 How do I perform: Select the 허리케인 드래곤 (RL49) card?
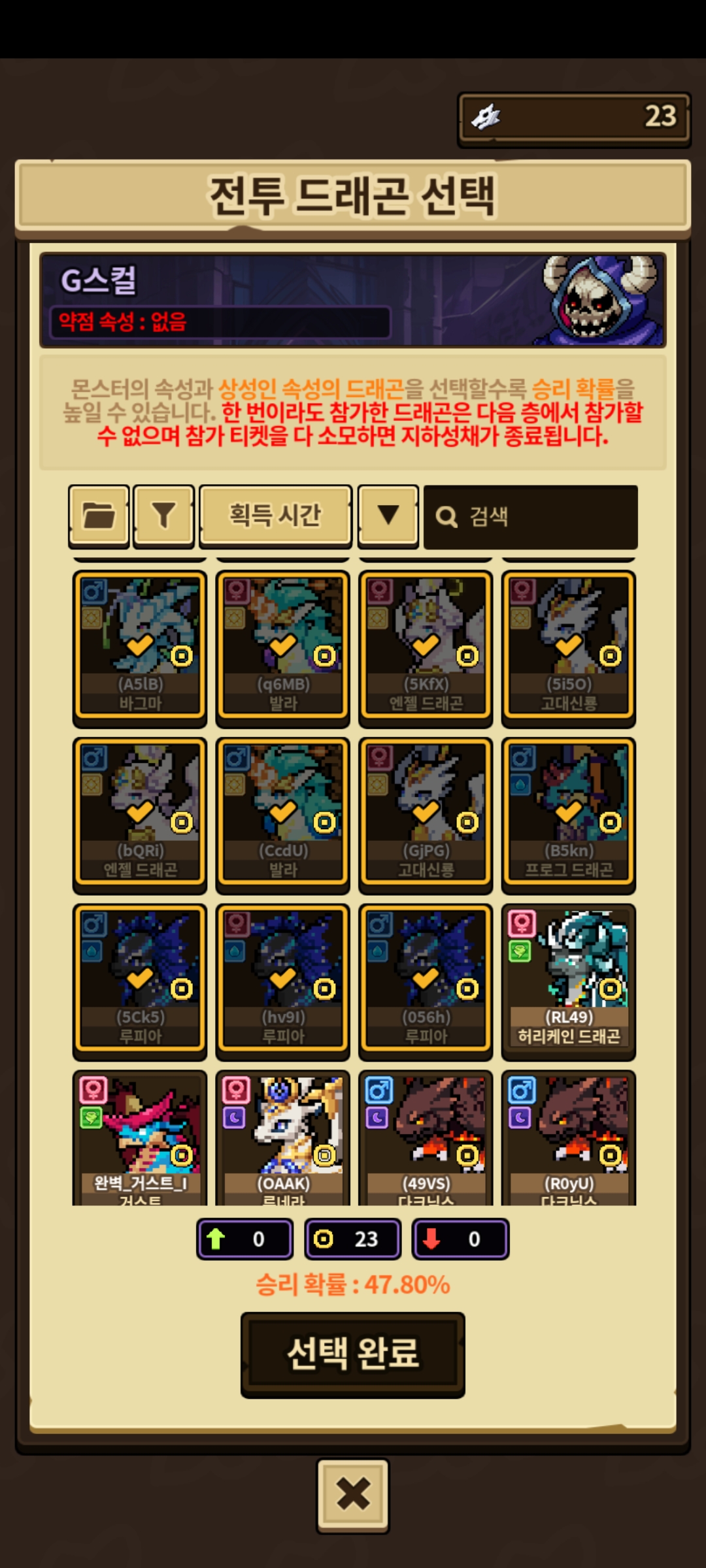point(568,978)
